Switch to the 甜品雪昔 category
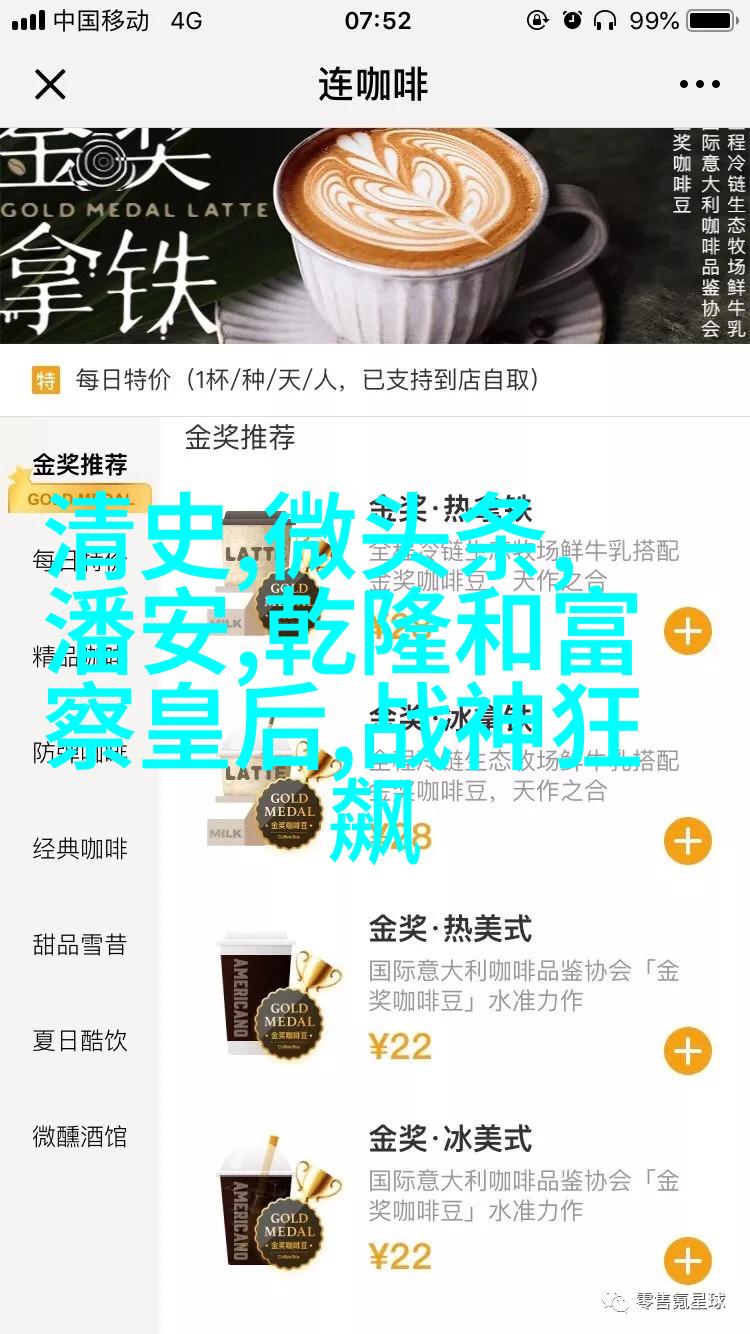 coord(80,945)
